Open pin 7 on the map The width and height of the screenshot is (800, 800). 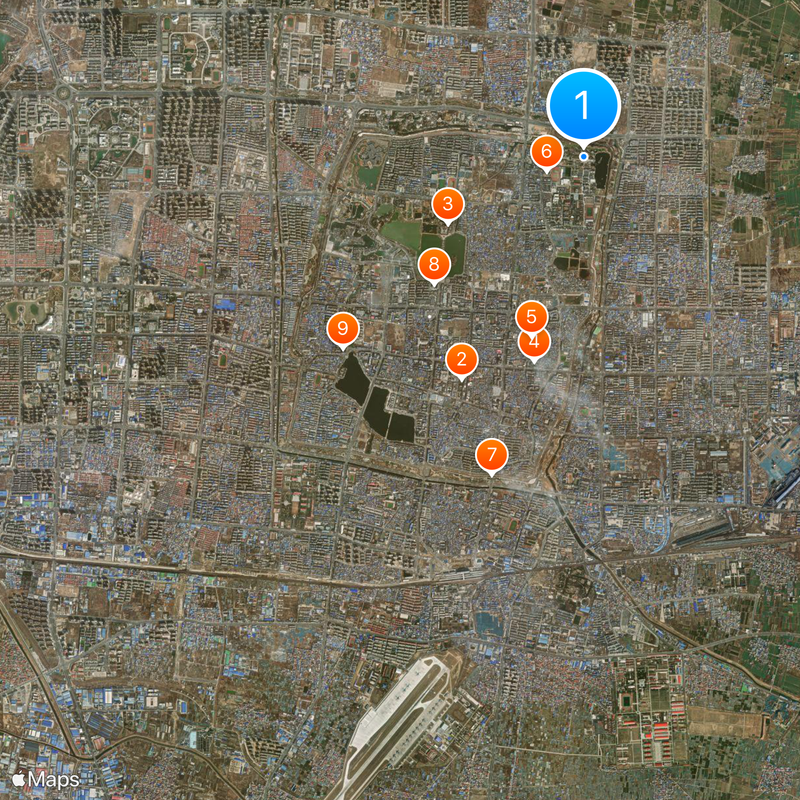(491, 455)
